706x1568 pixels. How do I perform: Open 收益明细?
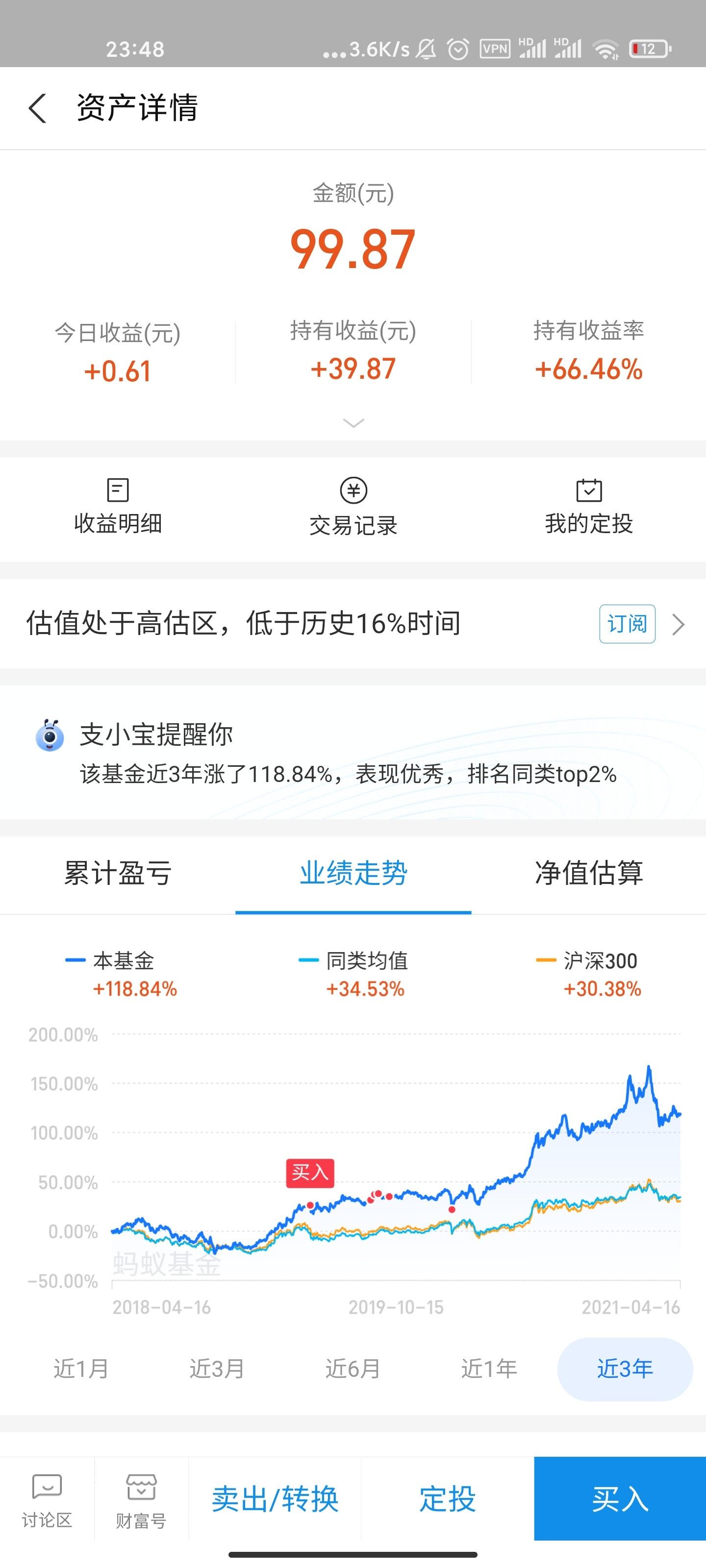tap(118, 507)
